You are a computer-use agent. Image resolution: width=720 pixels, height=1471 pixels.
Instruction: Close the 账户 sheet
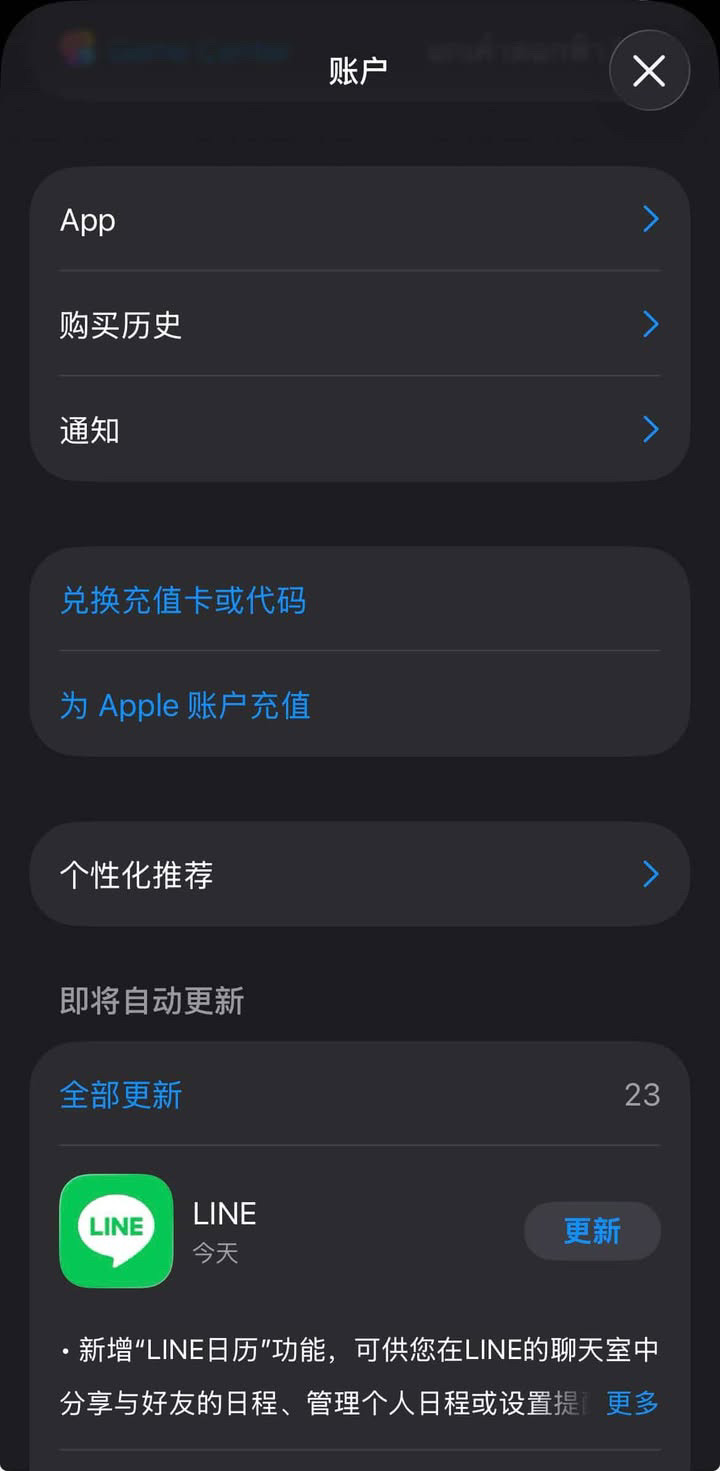tap(649, 70)
